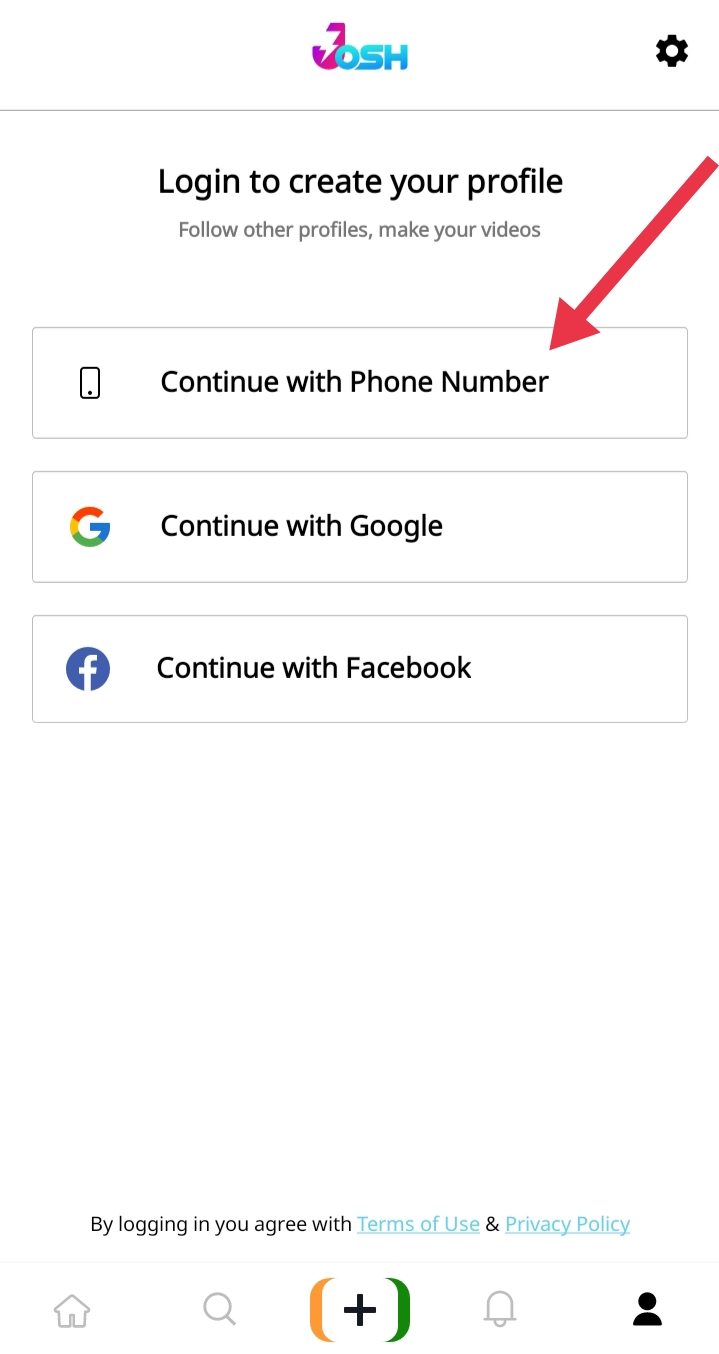
Task: Open the notifications bell tab
Action: 500,1308
